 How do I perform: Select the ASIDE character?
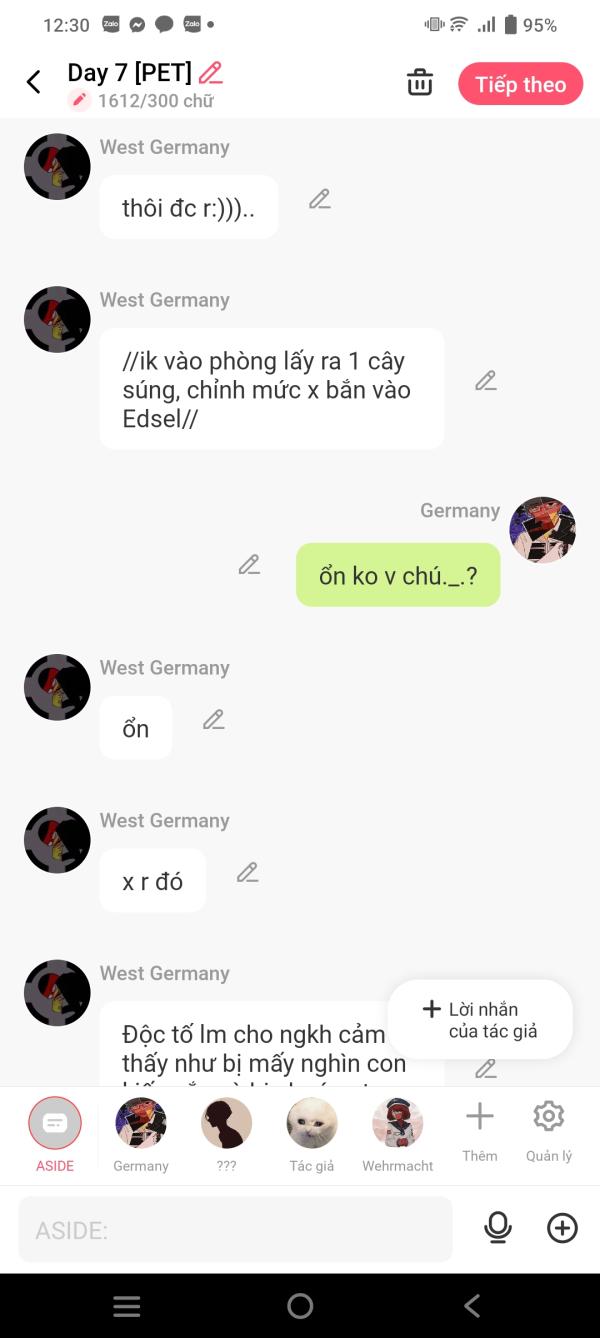coord(55,1135)
